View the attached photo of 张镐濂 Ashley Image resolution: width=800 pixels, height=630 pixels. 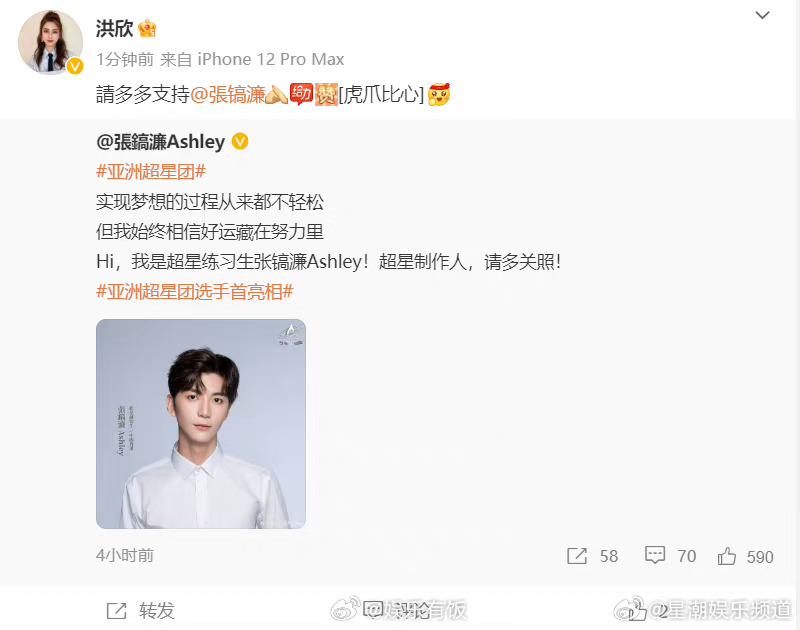pos(200,423)
